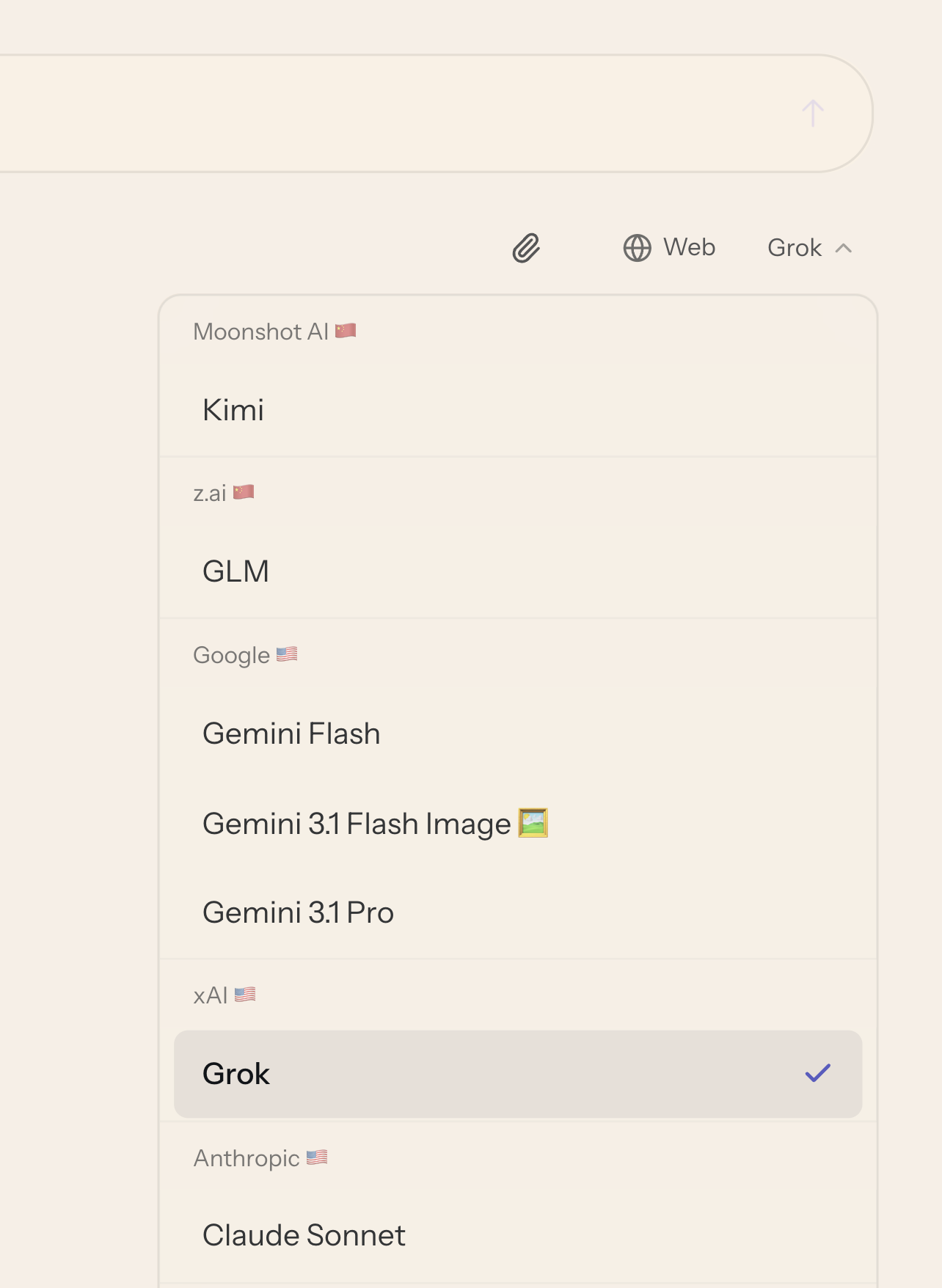The height and width of the screenshot is (1288, 942).
Task: Toggle the Web search option
Action: click(x=669, y=248)
